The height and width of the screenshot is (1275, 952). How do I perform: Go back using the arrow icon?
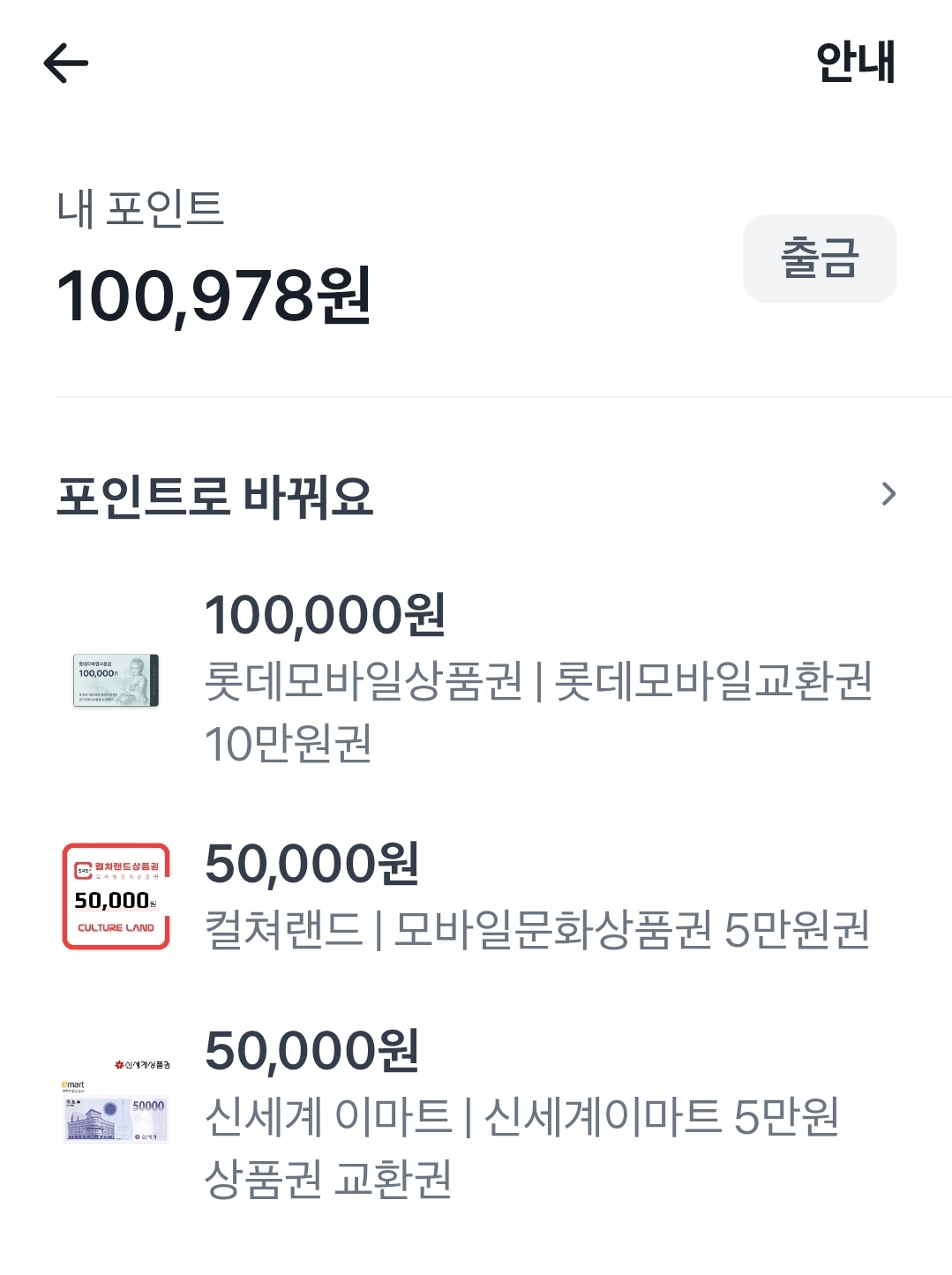66,64
